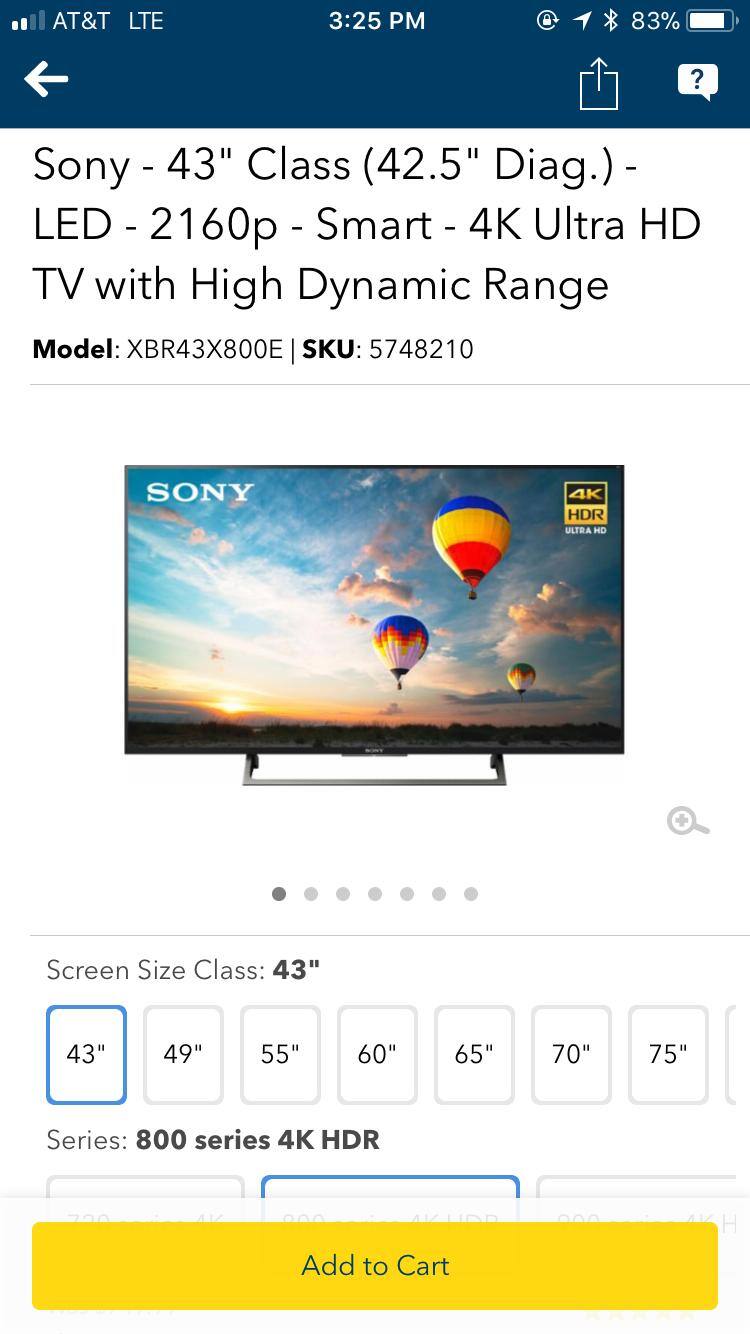Tap the help question mark icon
Image resolution: width=750 pixels, height=1334 pixels.
pyautogui.click(x=698, y=82)
